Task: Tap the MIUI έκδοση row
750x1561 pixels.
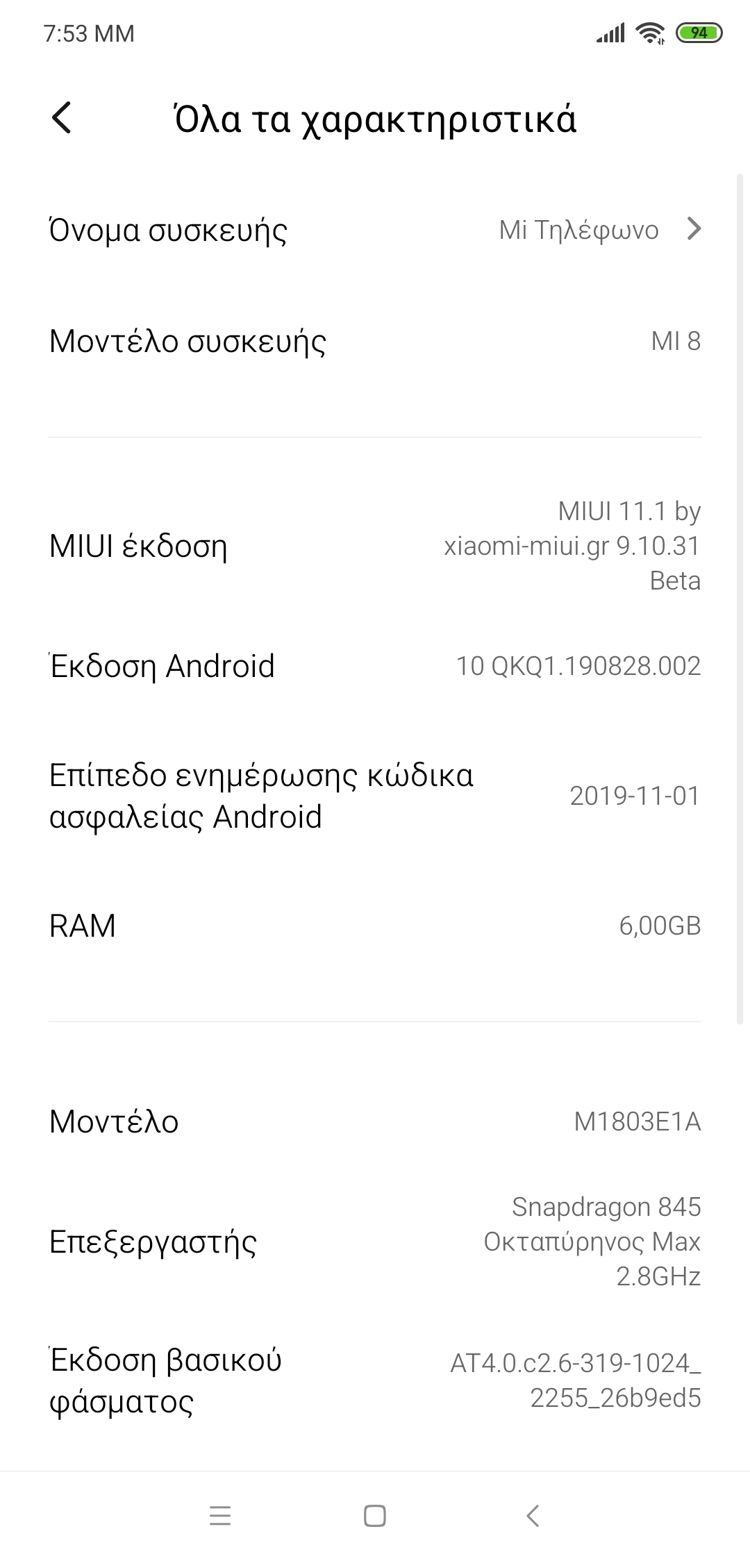Action: click(x=374, y=546)
